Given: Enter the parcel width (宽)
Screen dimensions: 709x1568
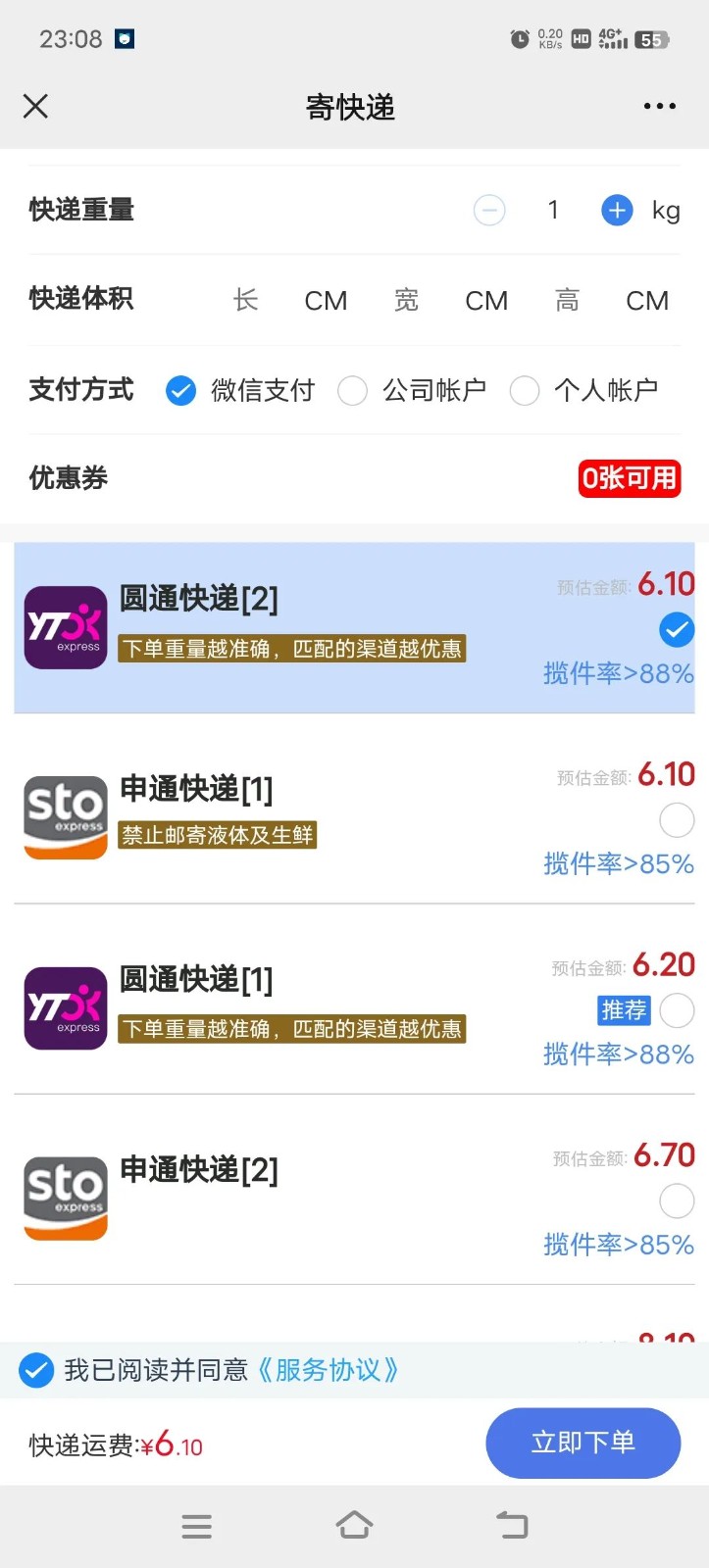Looking at the screenshot, I should tap(407, 300).
